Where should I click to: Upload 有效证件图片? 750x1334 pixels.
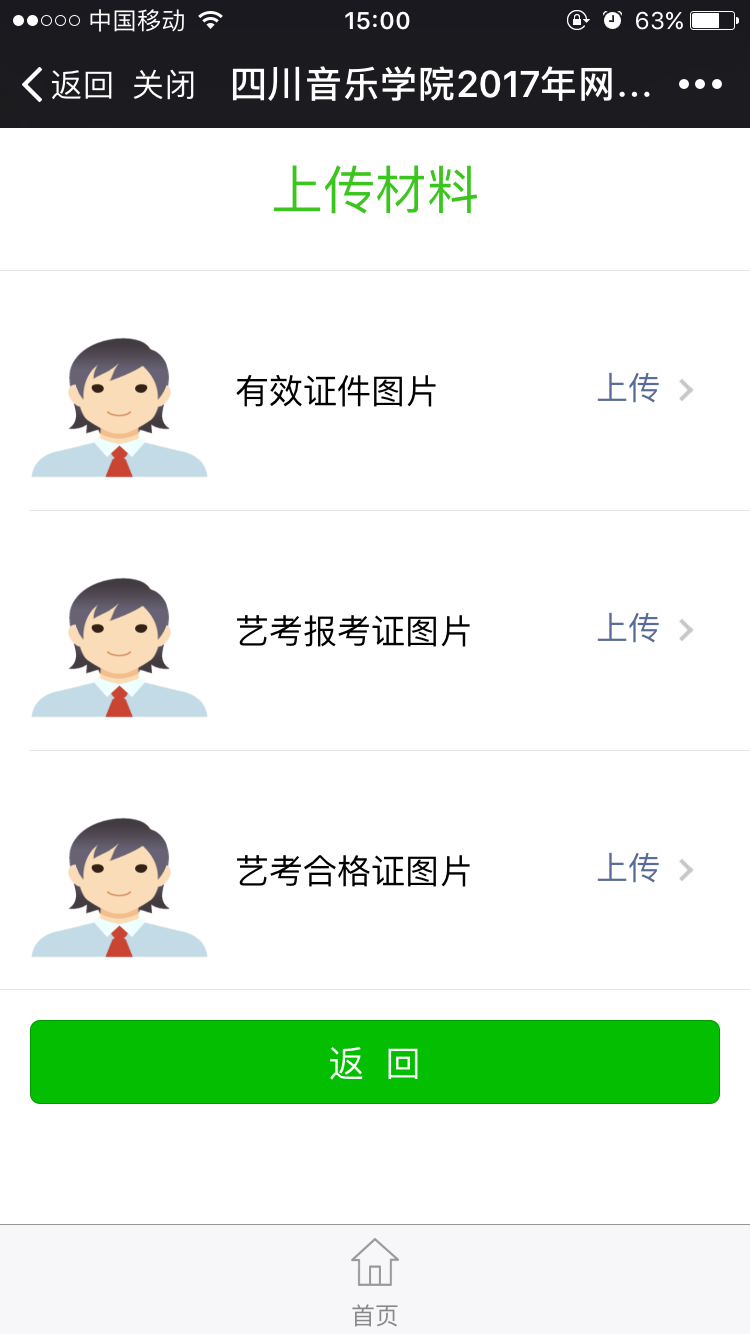[644, 389]
